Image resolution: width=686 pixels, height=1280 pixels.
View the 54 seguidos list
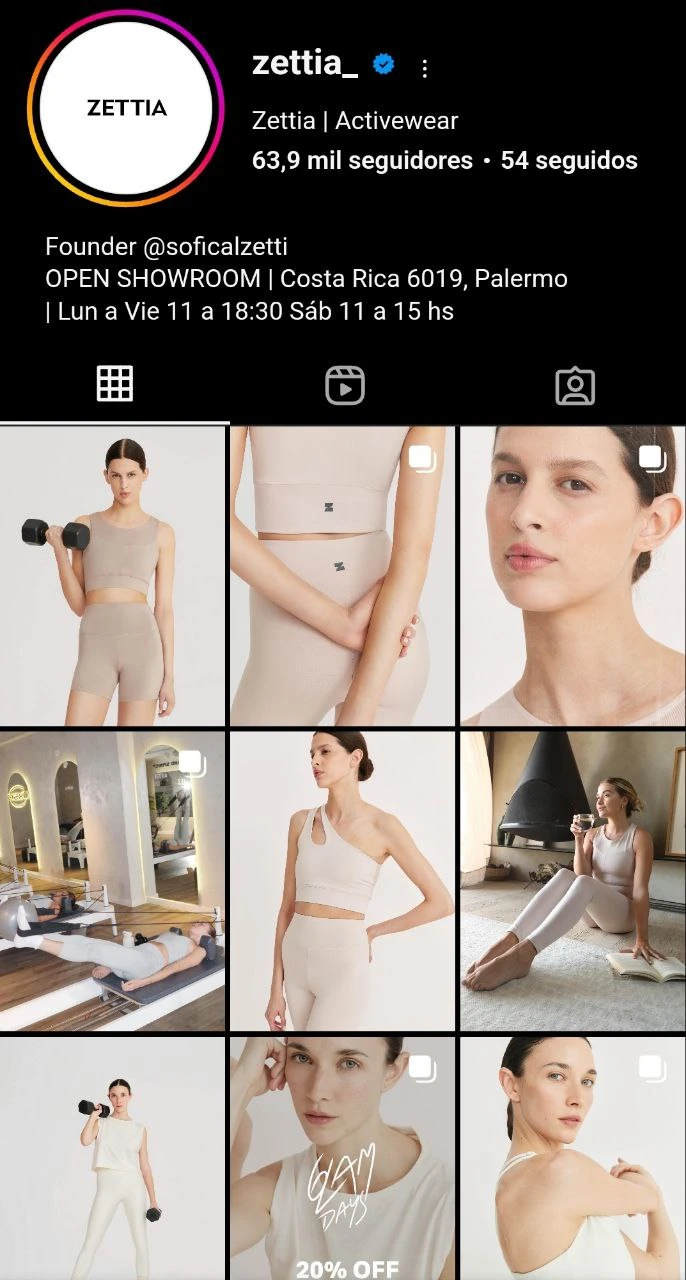[x=568, y=160]
